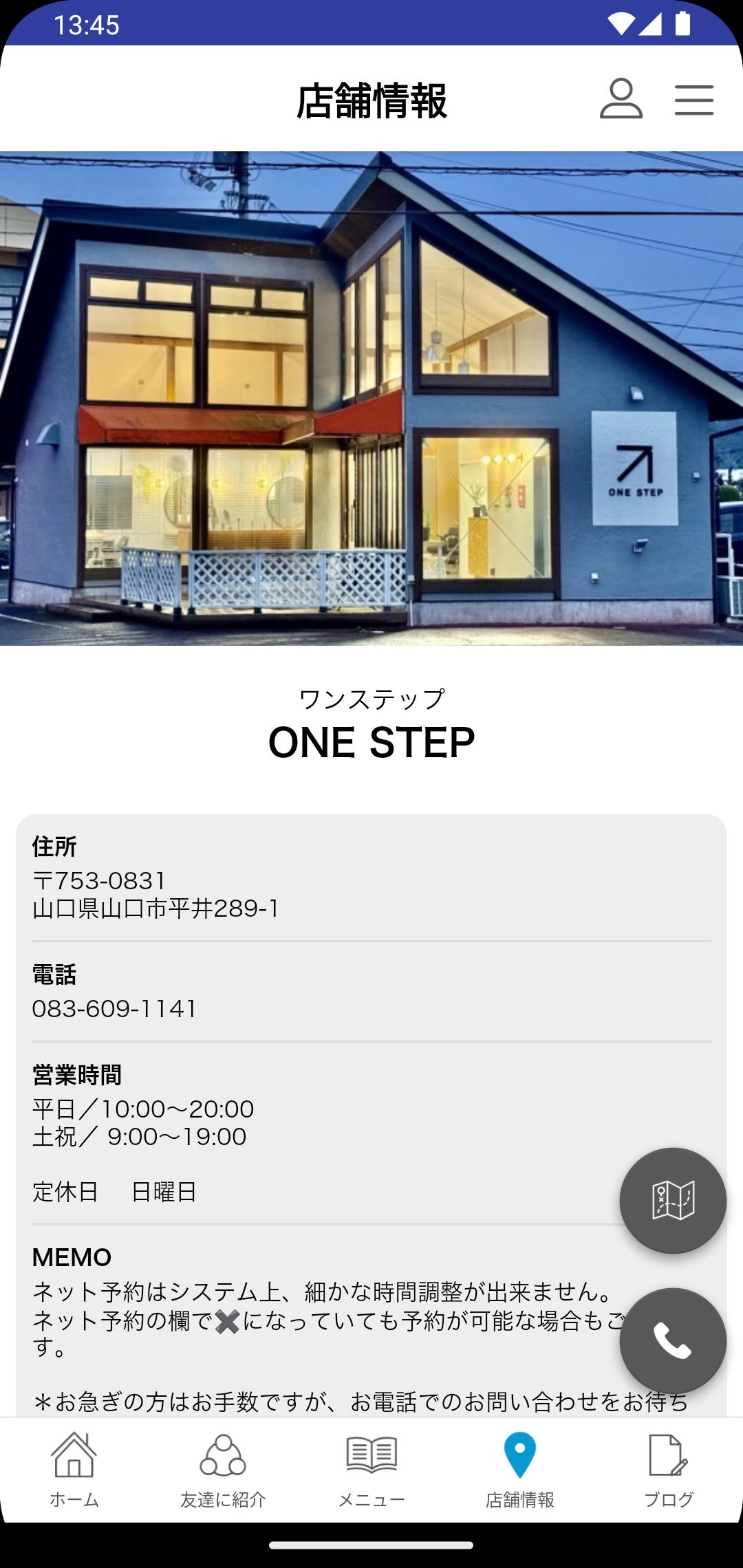Viewport: 743px width, 1568px height.
Task: Select the 店舗情報 tab
Action: click(520, 1470)
